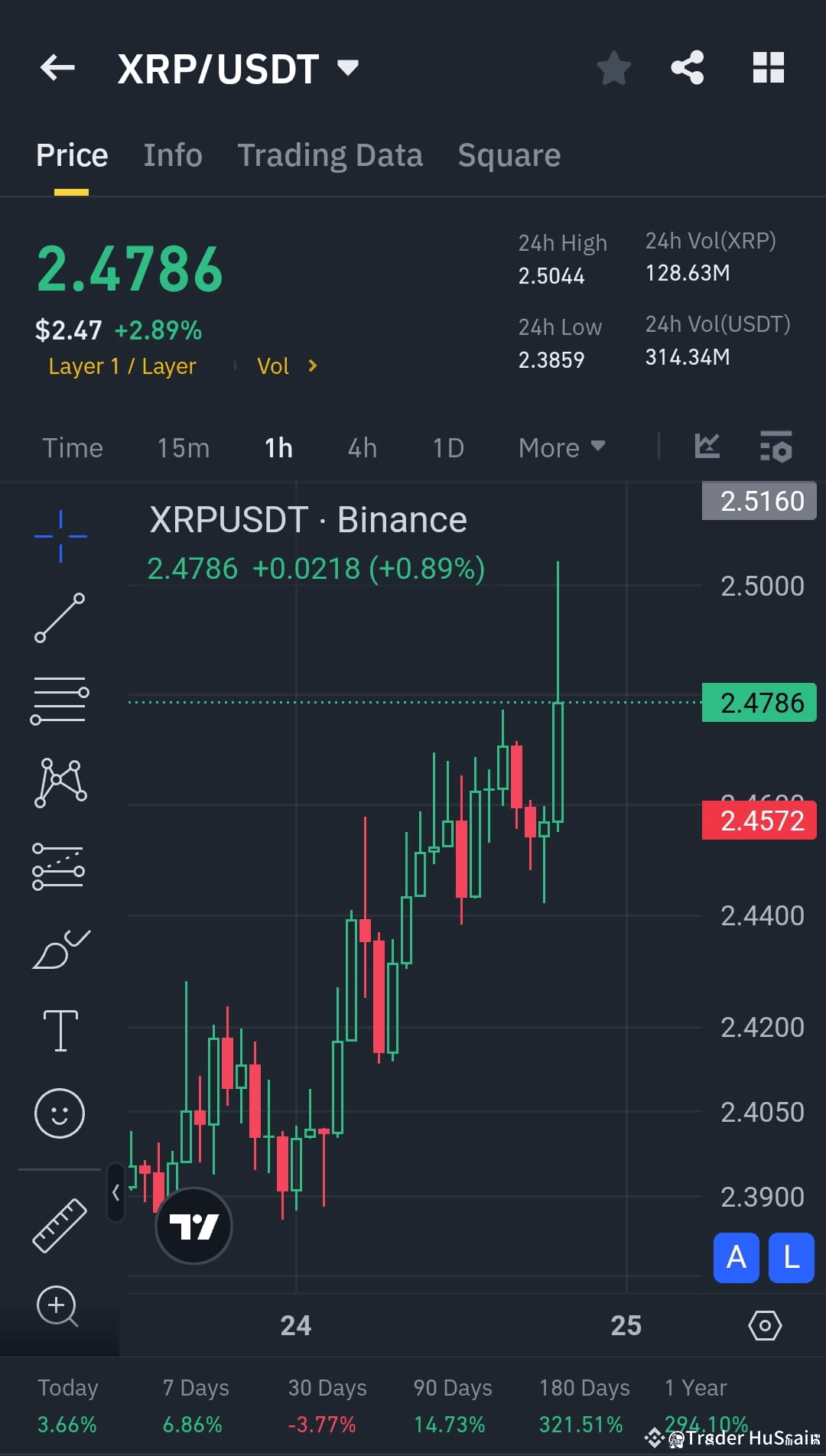Viewport: 826px width, 1456px height.
Task: Toggle XRP/USDT as a favorite
Action: coord(614,67)
